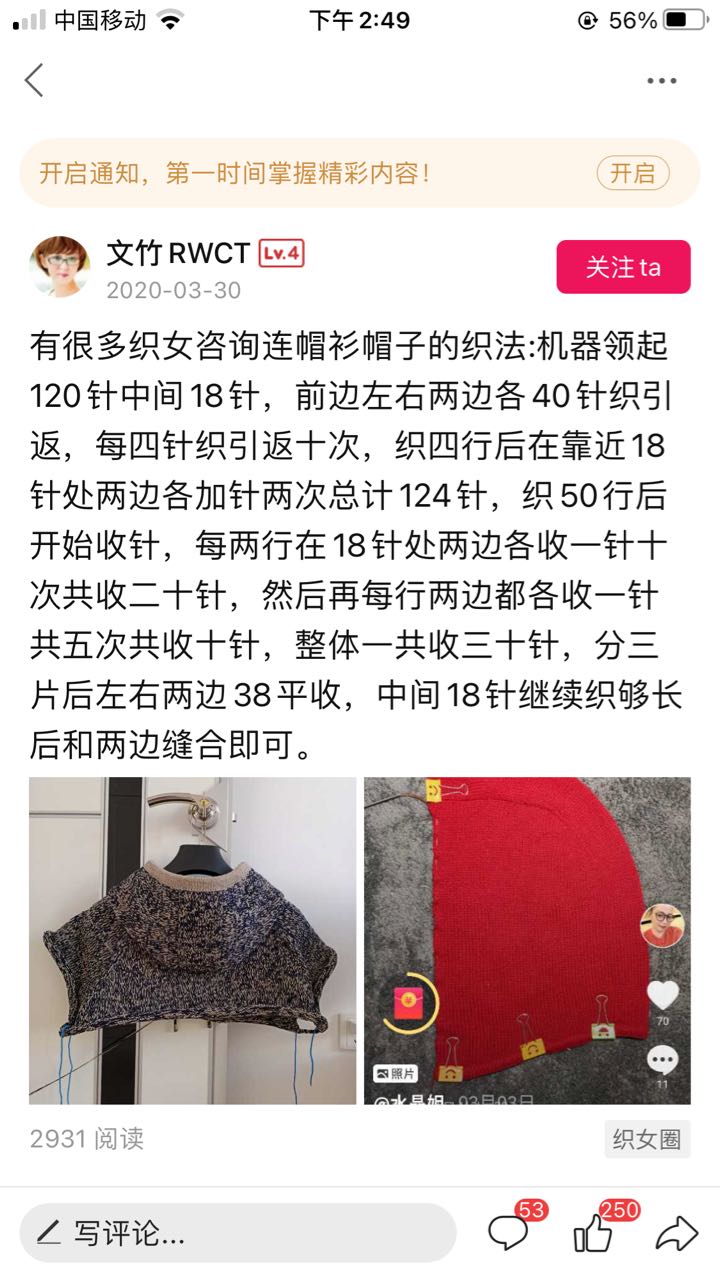Follow the author with 关注 ta
This screenshot has height=1280, width=720.
(623, 267)
